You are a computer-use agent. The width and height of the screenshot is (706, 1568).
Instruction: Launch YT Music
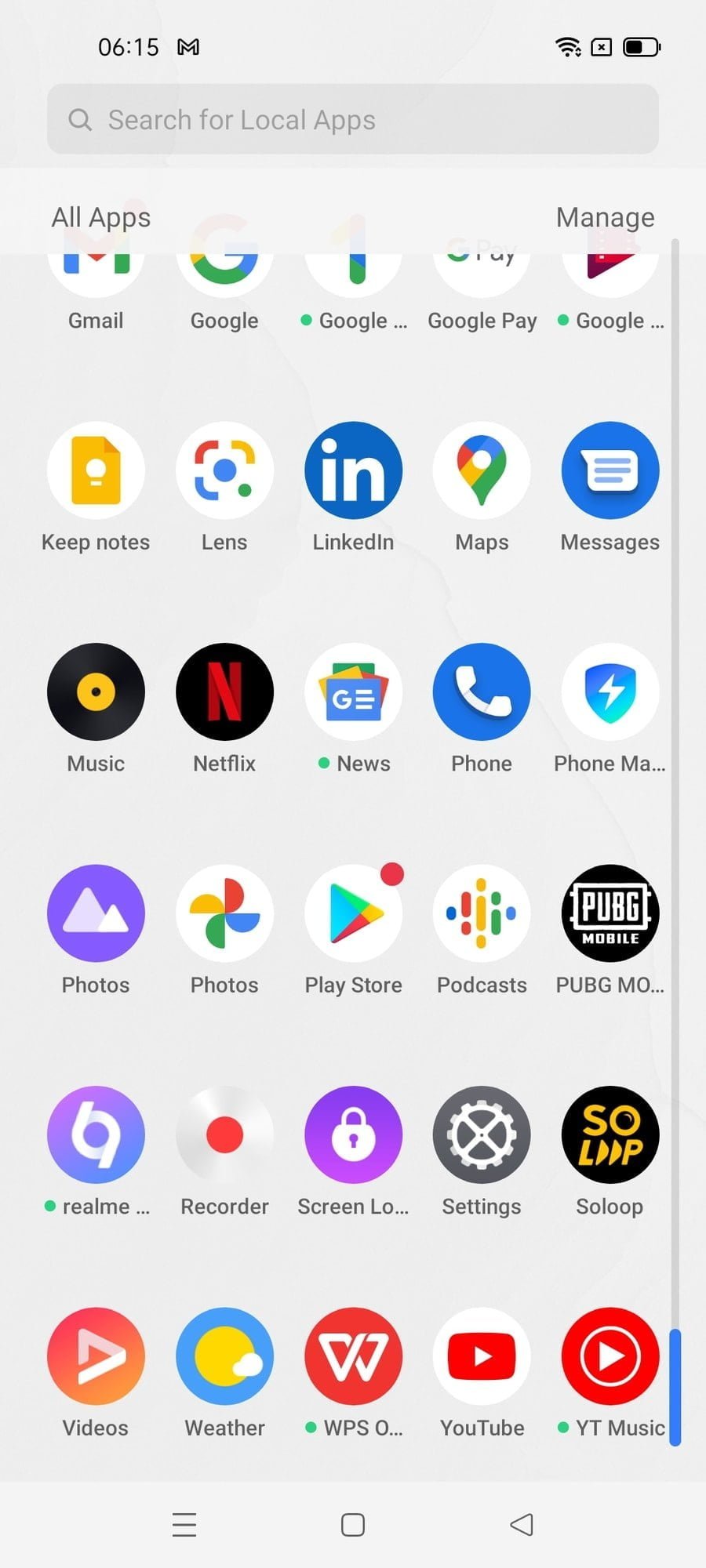click(x=610, y=1356)
